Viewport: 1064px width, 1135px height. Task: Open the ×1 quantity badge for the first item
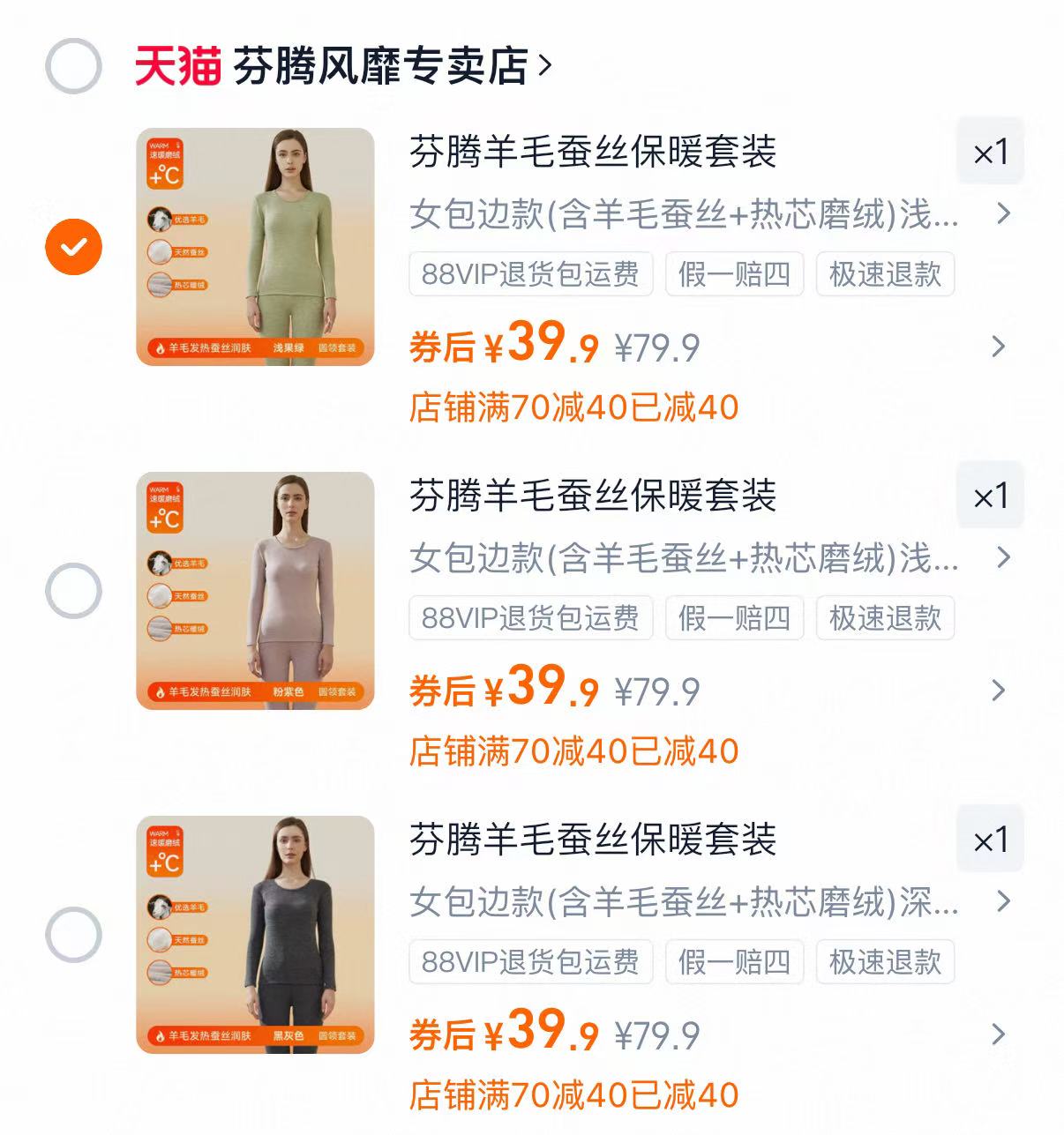coord(991,151)
